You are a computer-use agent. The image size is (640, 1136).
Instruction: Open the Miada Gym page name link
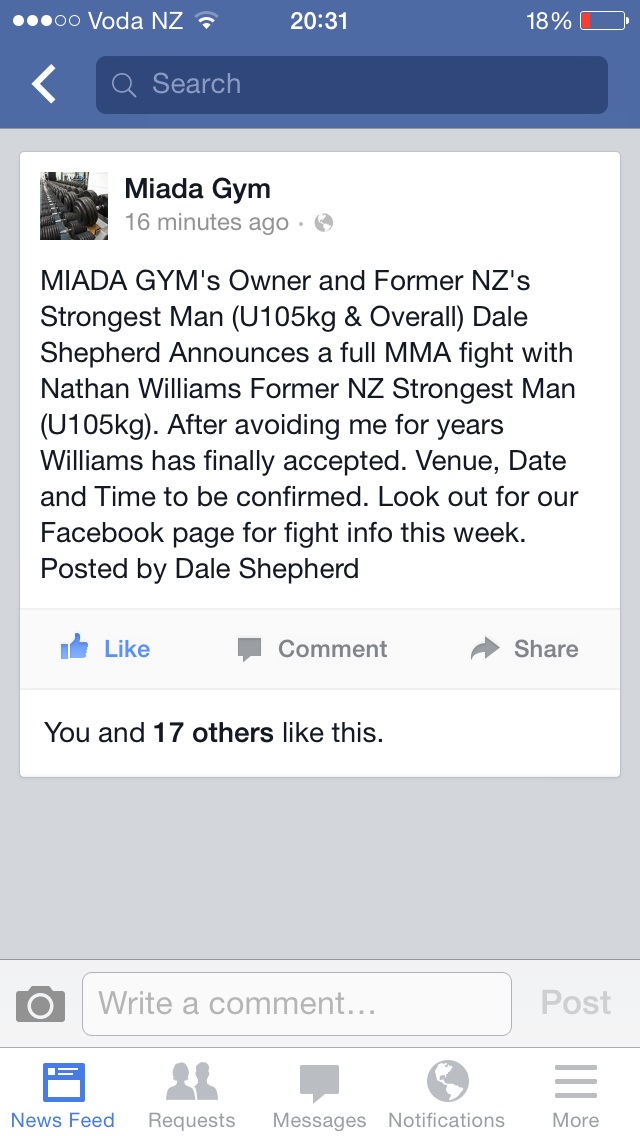click(x=197, y=188)
